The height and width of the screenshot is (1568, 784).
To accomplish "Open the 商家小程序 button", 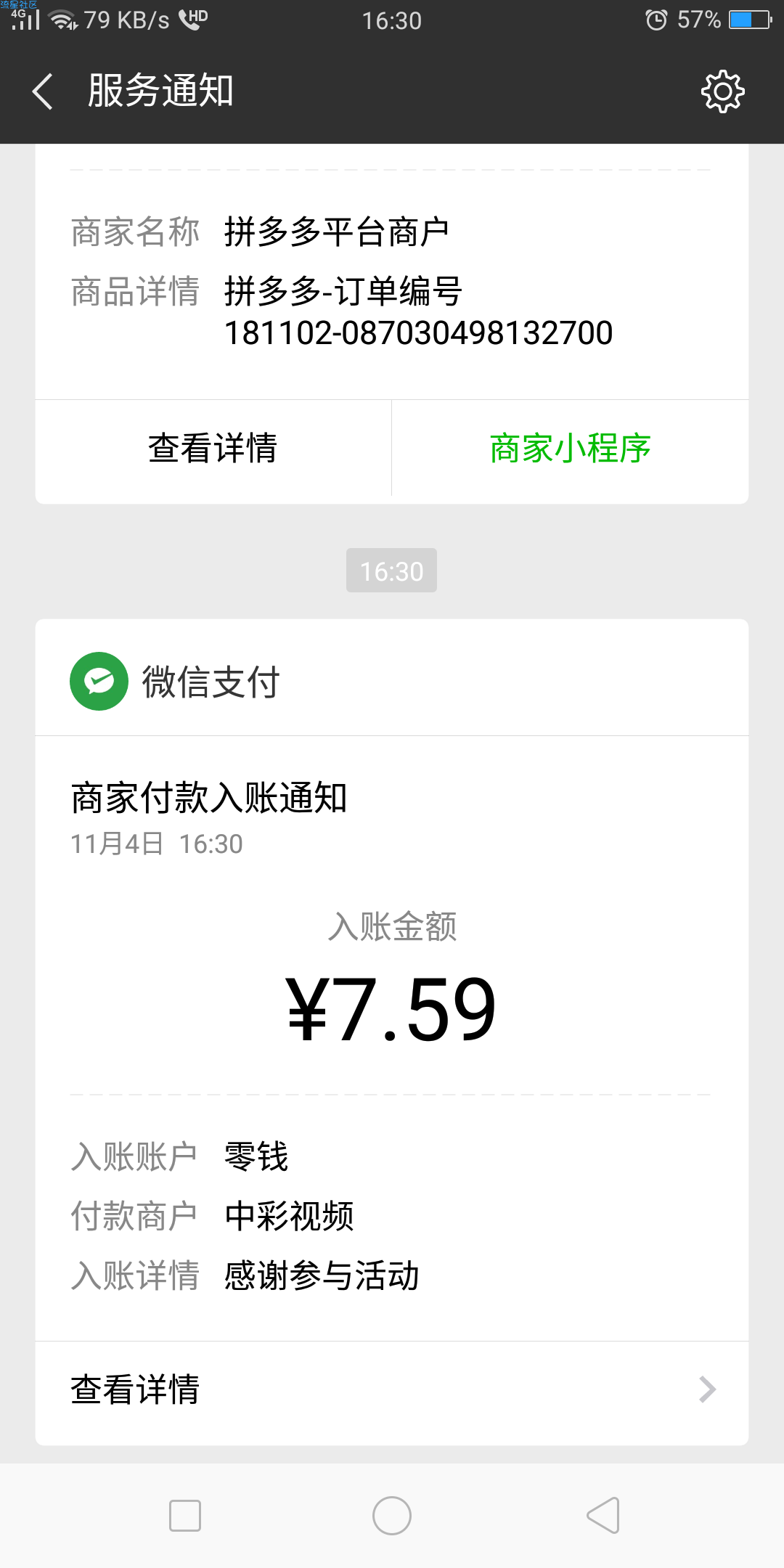I will 571,448.
